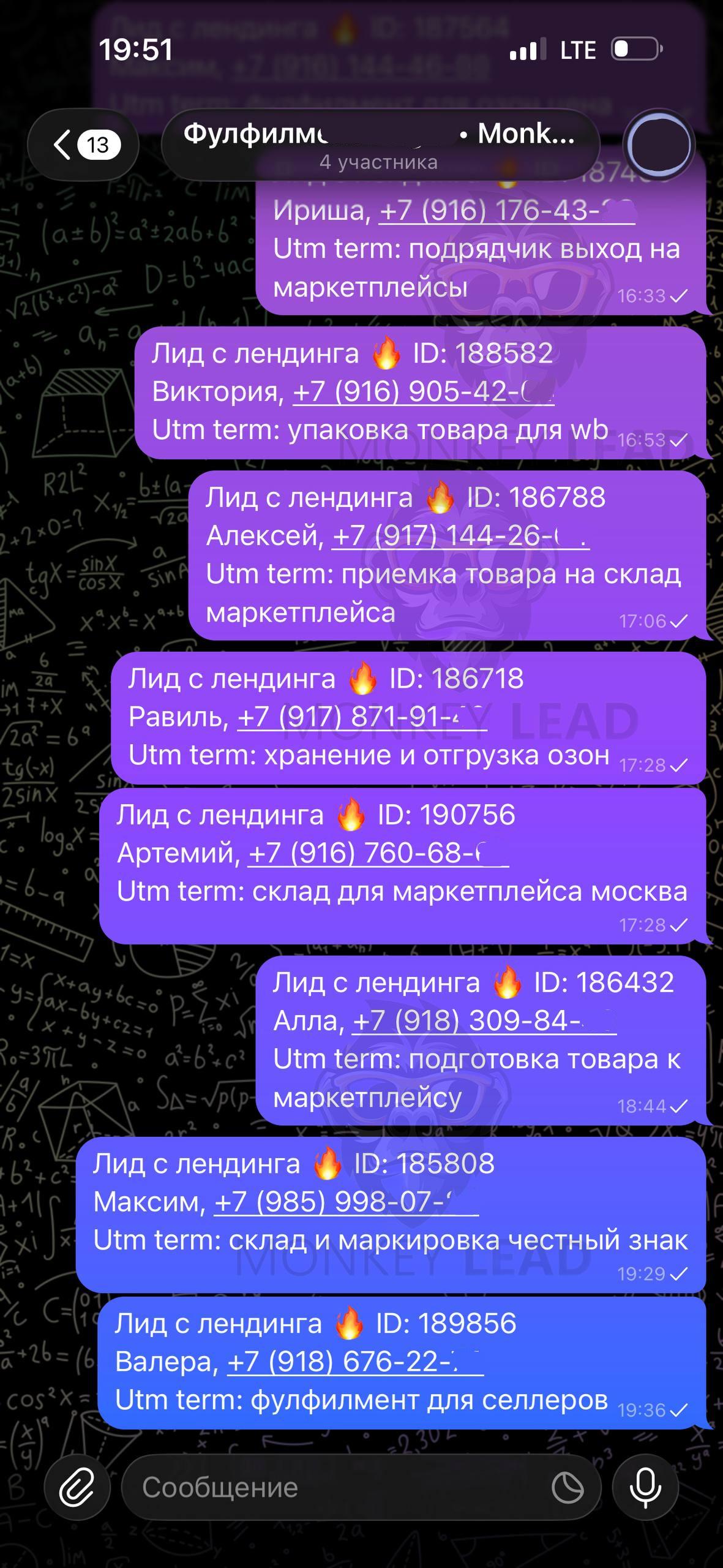723x1568 pixels.
Task: Go back to the chat list
Action: [x=83, y=145]
